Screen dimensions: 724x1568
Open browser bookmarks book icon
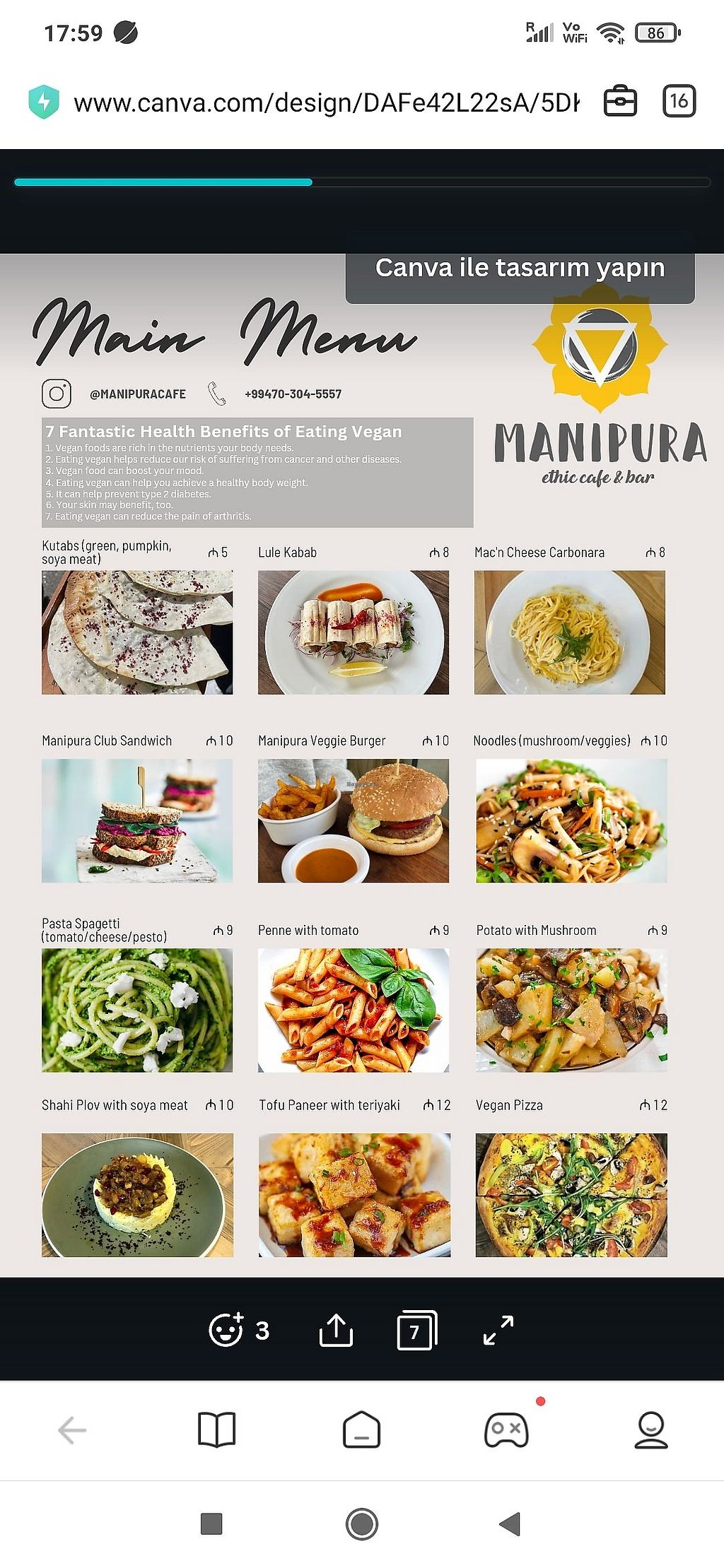[x=216, y=1430]
